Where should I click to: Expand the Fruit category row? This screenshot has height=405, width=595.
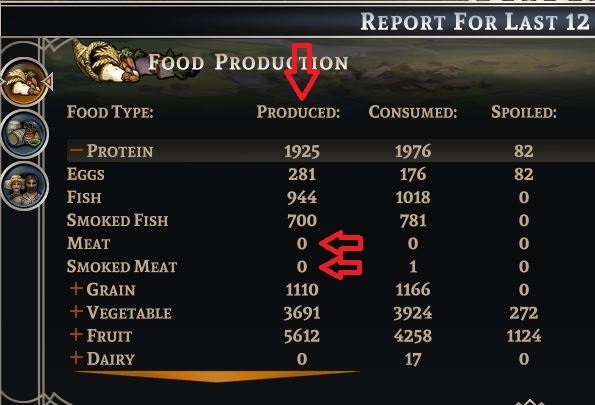[x=76, y=335]
